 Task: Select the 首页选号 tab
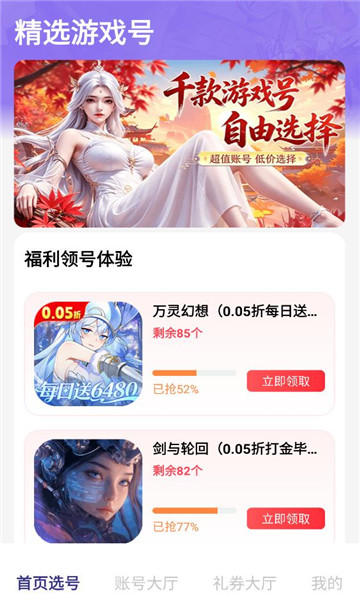pyautogui.click(x=48, y=583)
